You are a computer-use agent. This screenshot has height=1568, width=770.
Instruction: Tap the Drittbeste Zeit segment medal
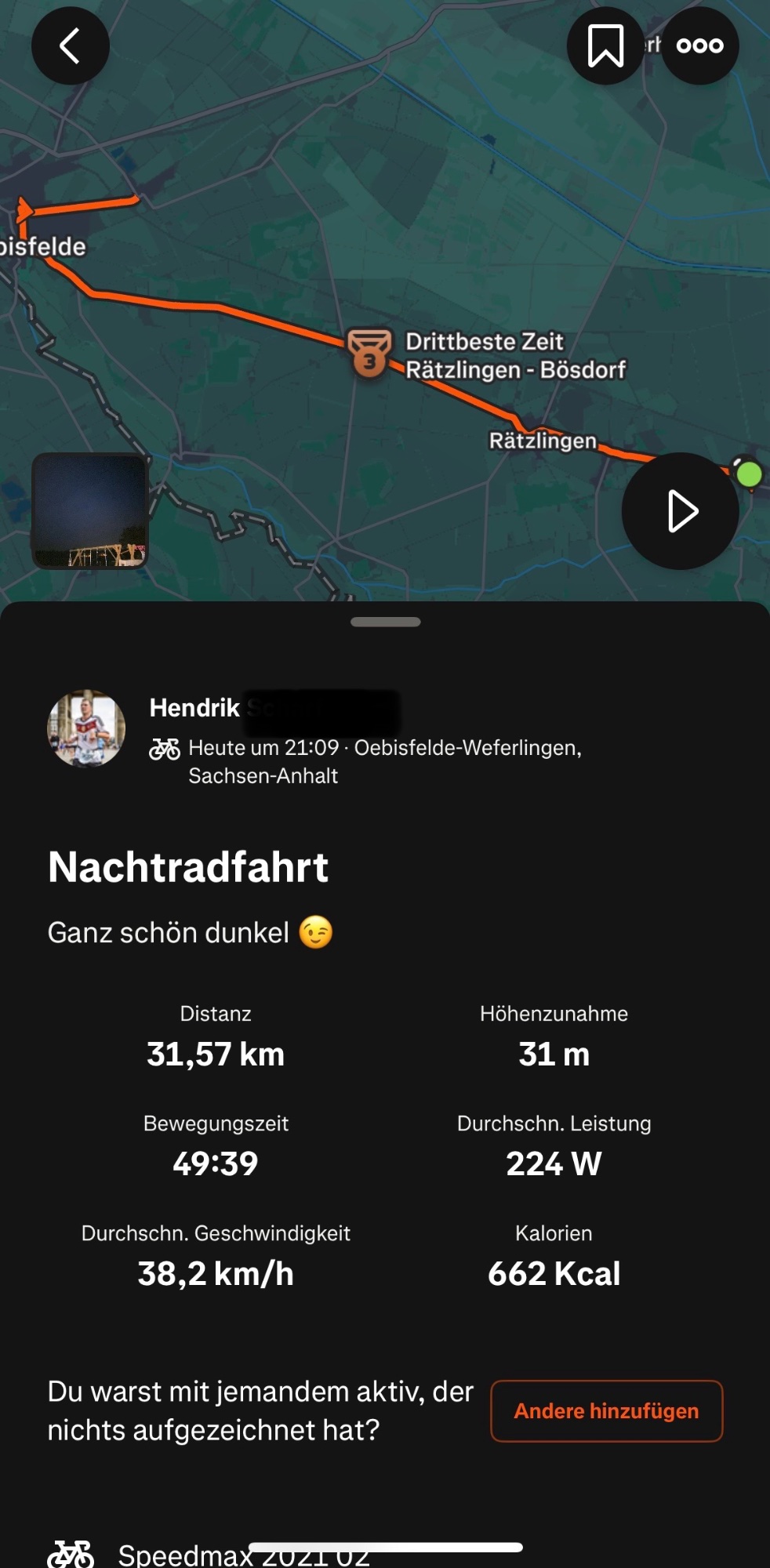click(369, 353)
